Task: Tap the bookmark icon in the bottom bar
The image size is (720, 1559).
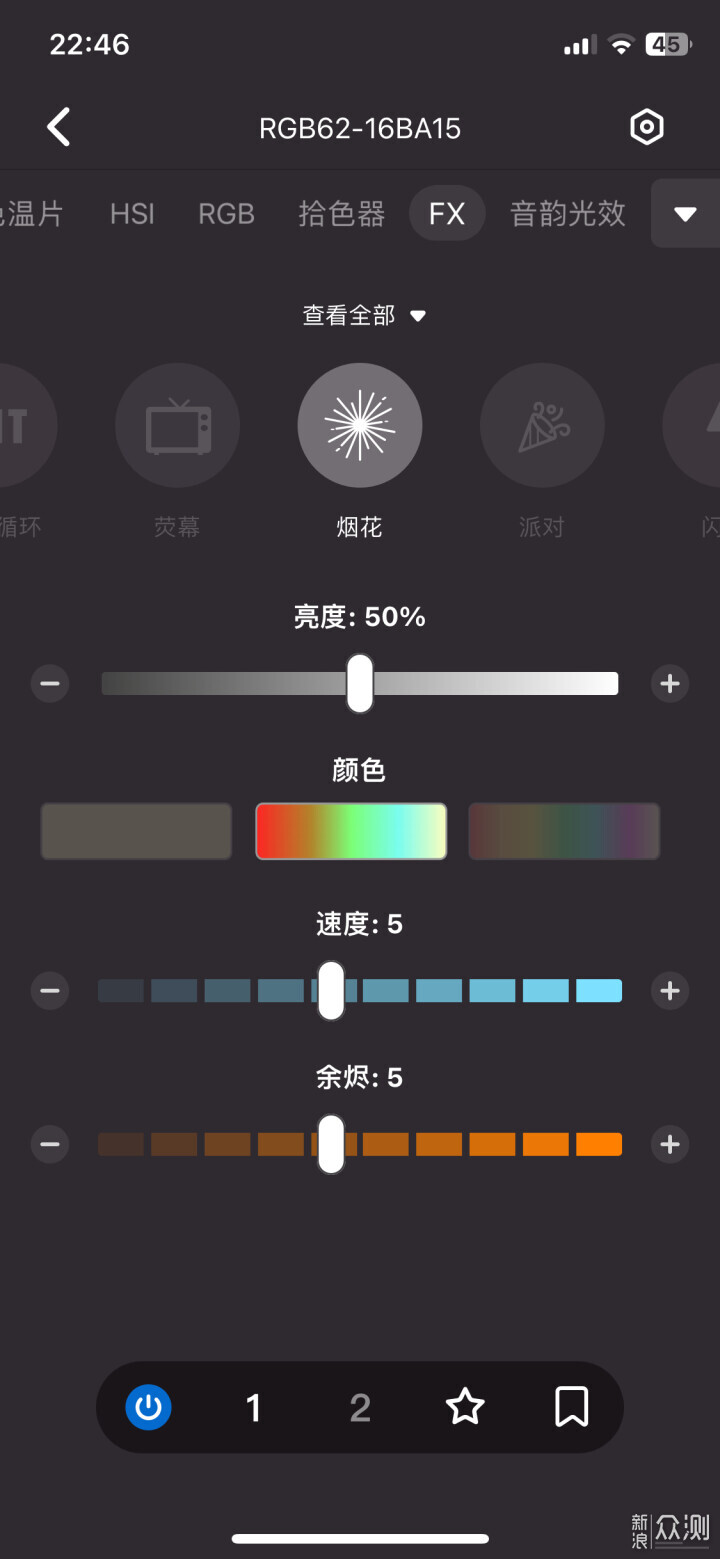Action: 571,1407
